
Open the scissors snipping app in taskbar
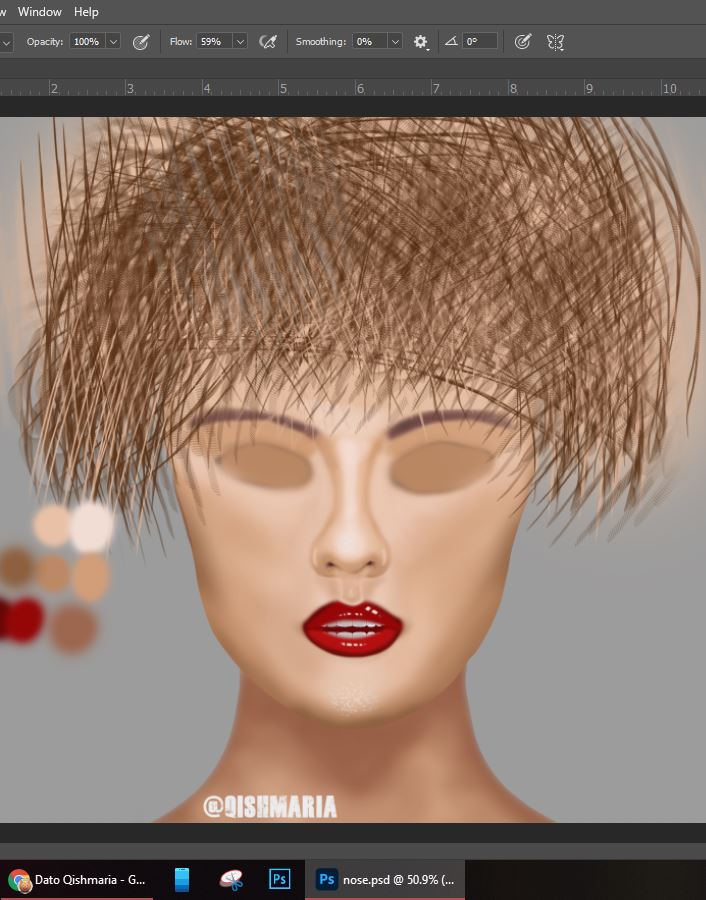pyautogui.click(x=231, y=880)
